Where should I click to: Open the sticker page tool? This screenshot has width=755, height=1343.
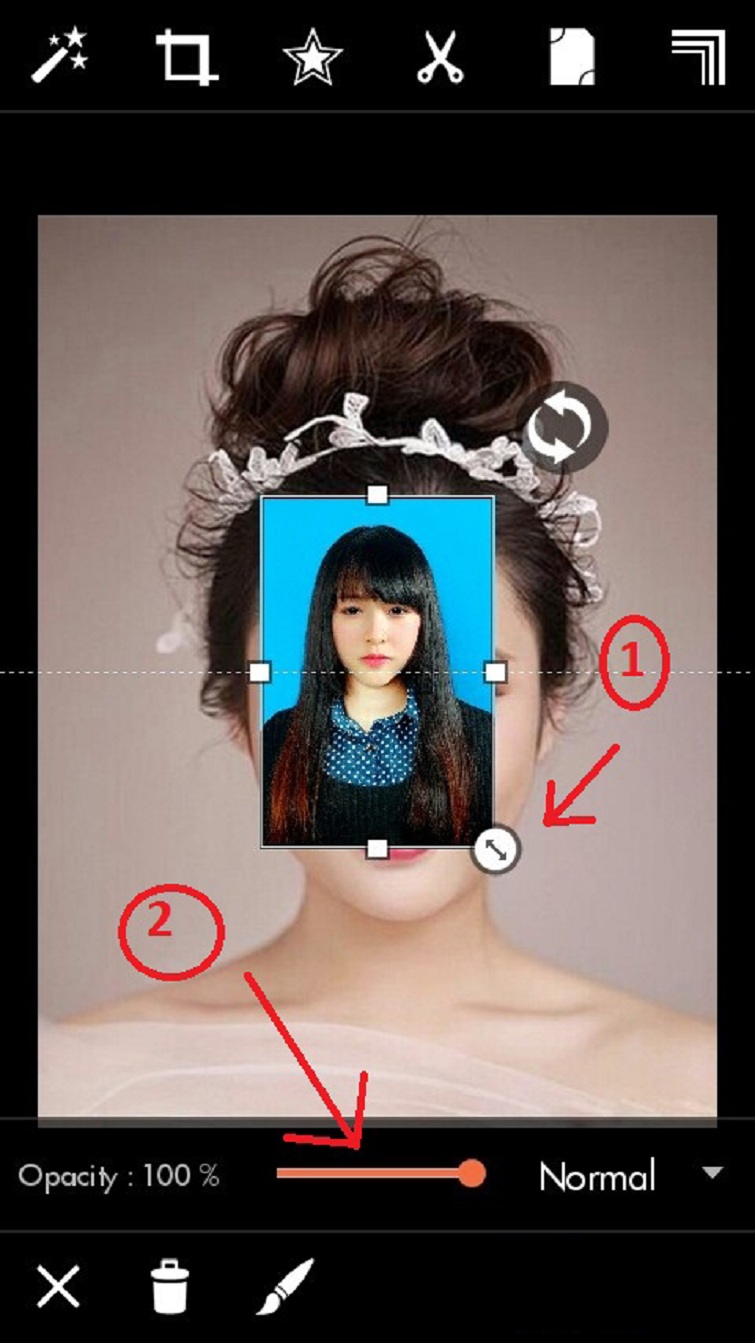571,56
